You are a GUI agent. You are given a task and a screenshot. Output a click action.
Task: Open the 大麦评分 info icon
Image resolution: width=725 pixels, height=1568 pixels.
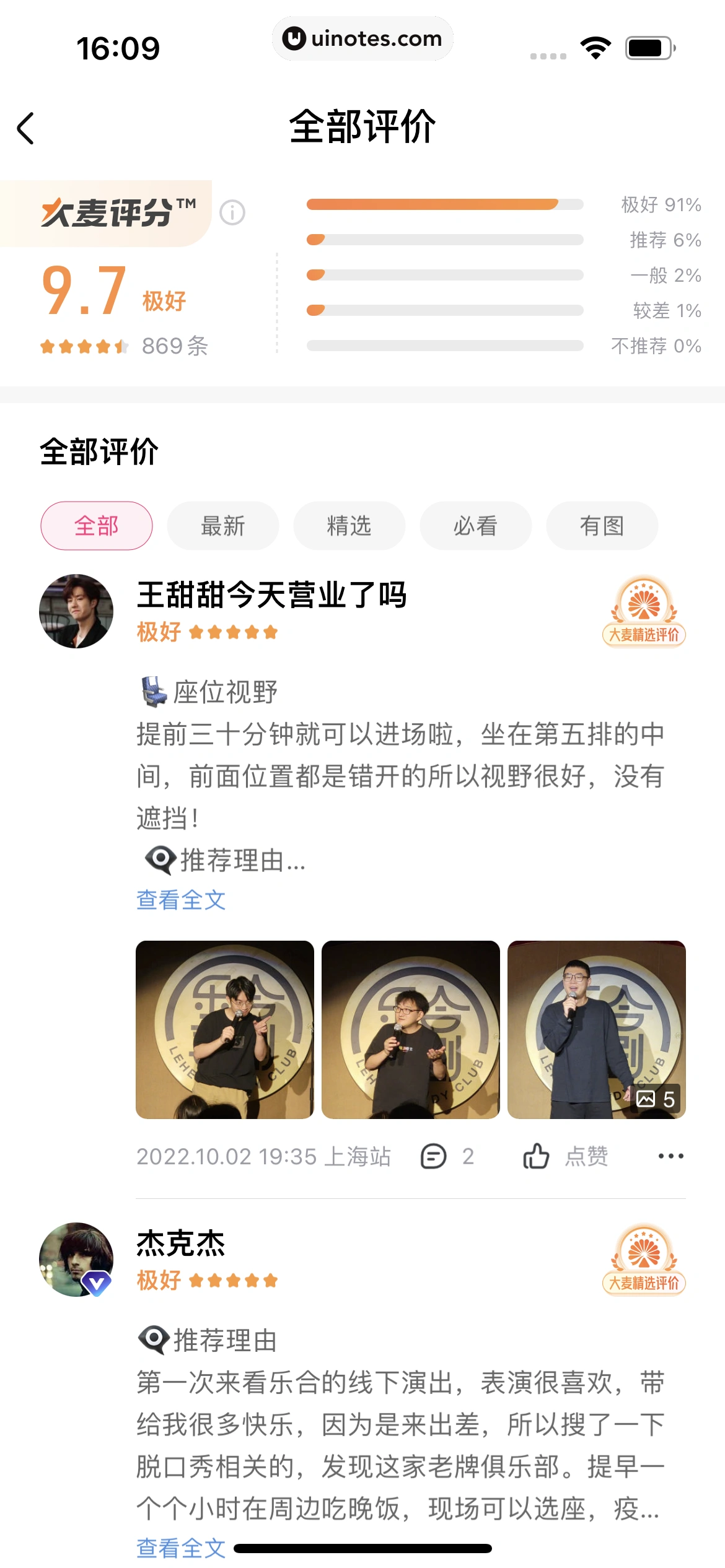click(x=232, y=213)
